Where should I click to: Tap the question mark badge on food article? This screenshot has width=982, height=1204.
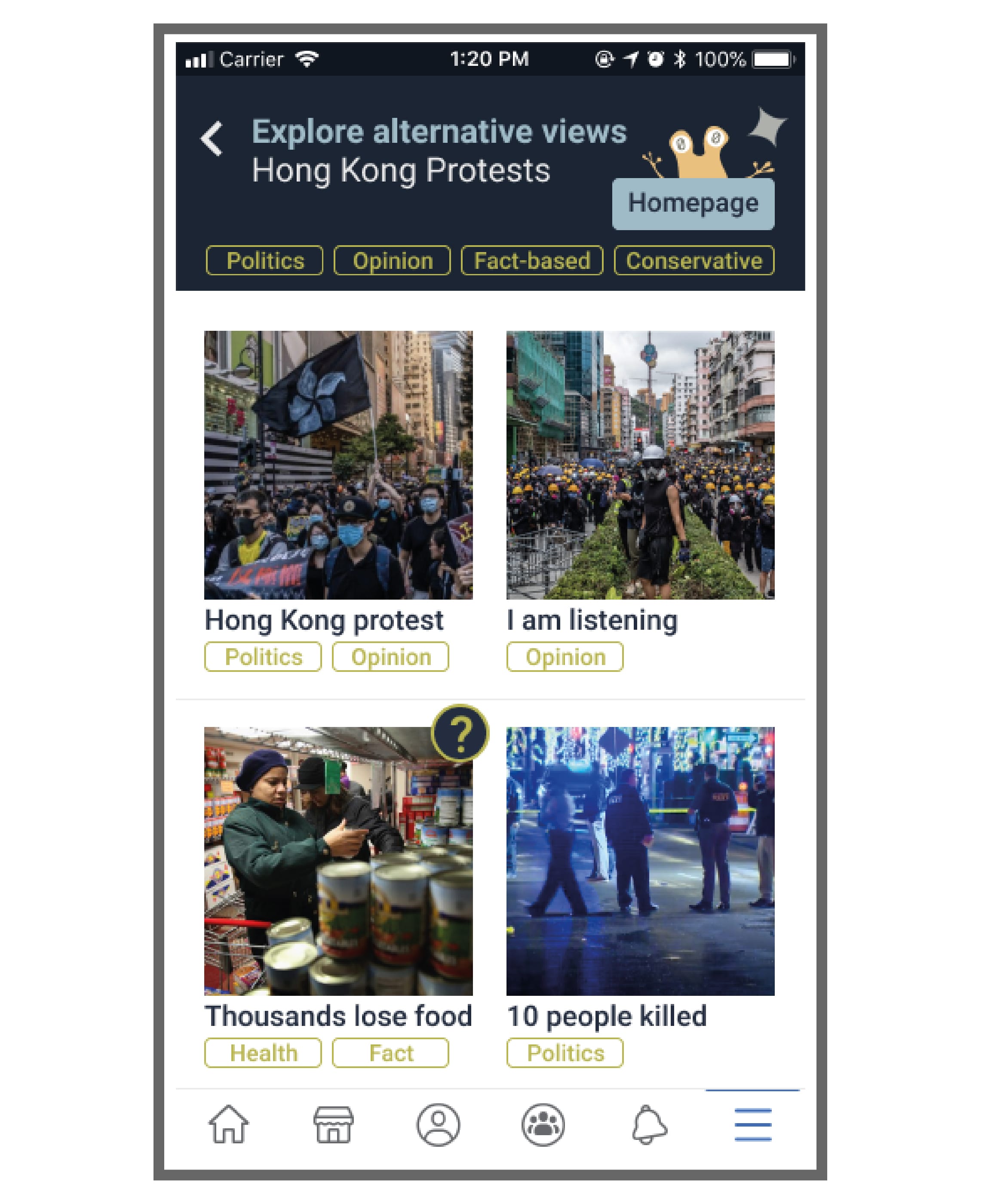click(460, 734)
